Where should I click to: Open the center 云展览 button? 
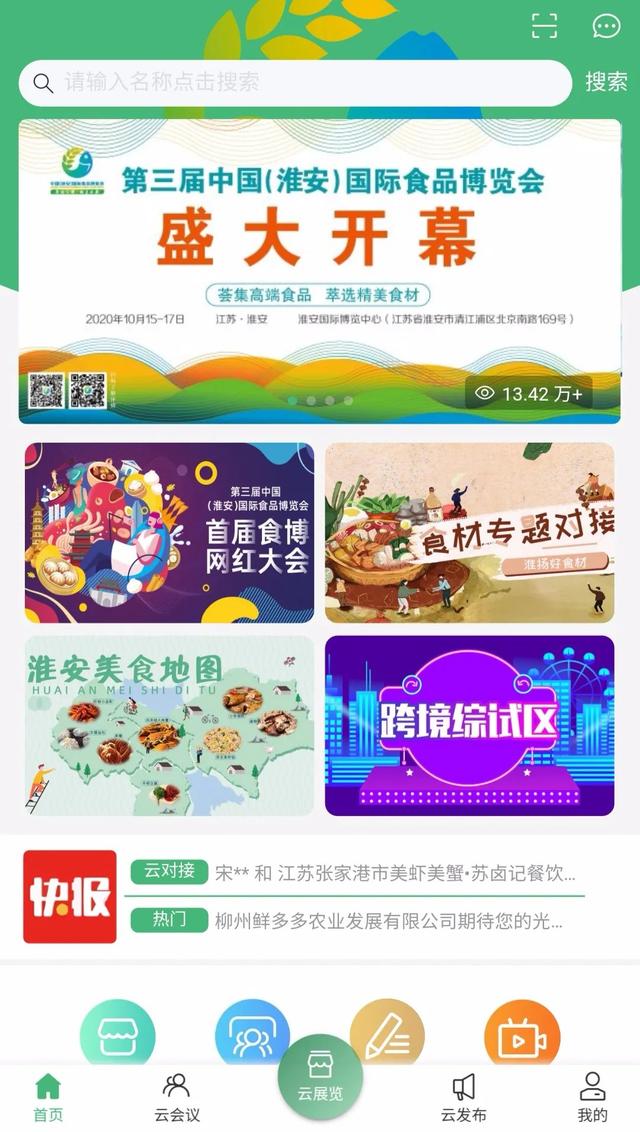coord(320,1078)
